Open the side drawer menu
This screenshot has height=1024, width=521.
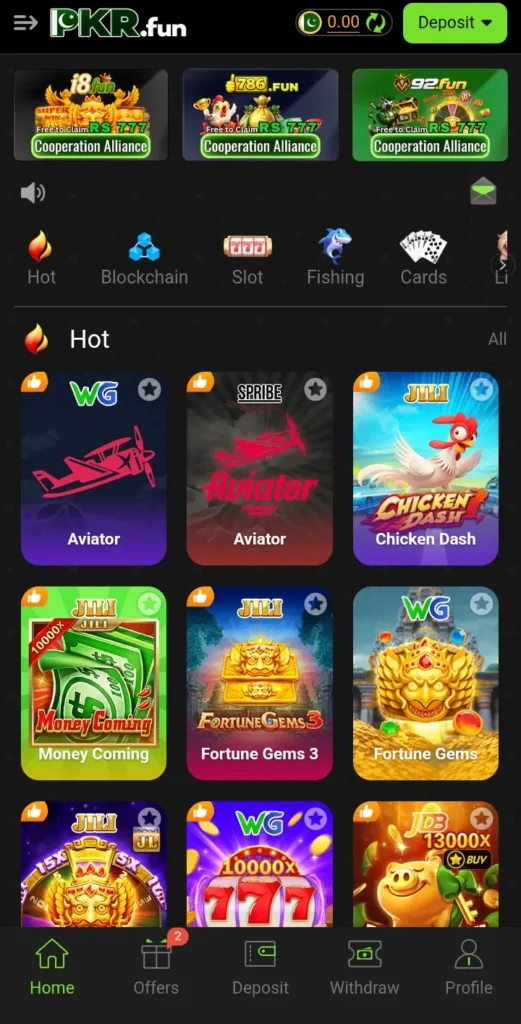point(25,23)
